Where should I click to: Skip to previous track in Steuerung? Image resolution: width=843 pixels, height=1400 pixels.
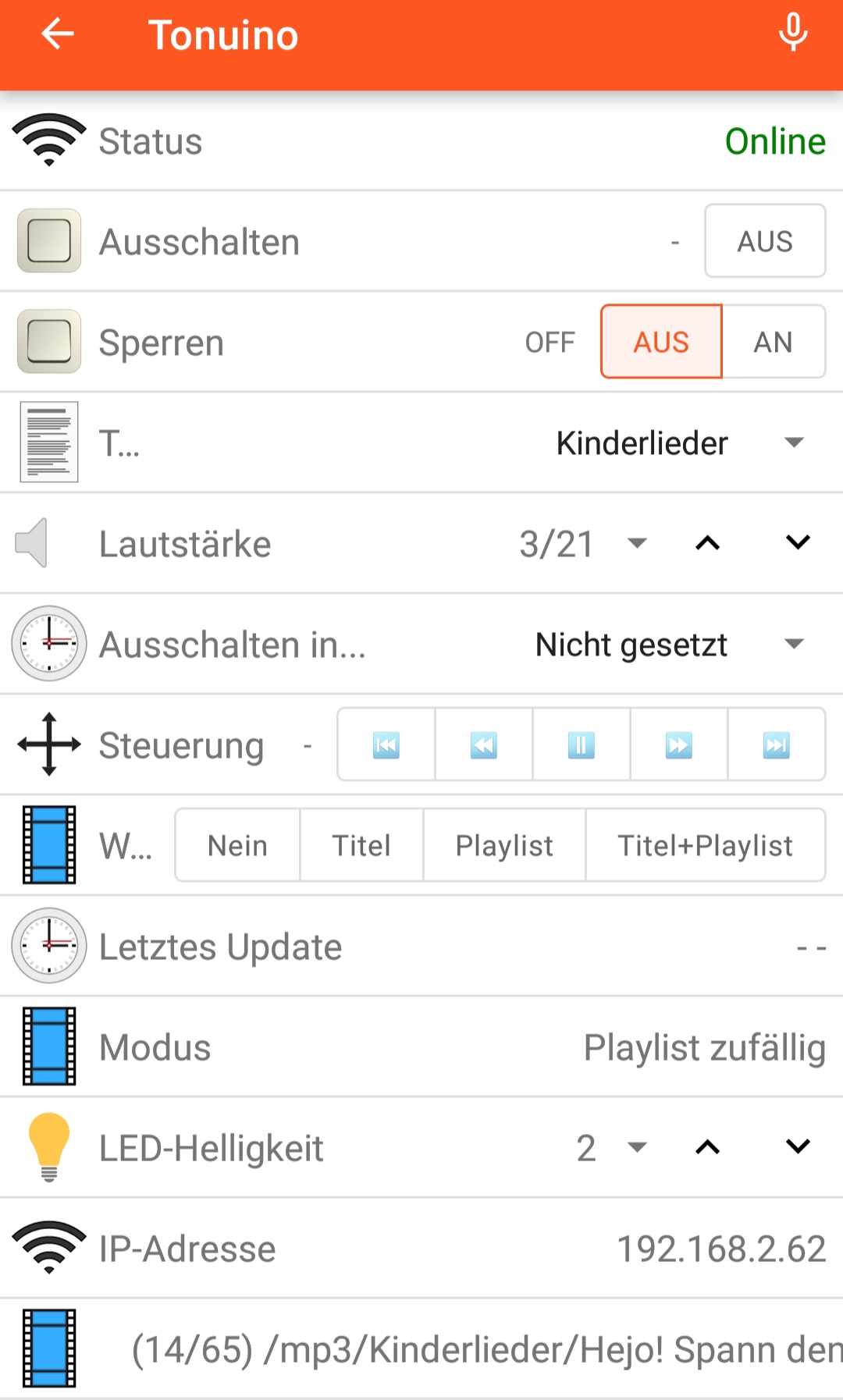[386, 745]
